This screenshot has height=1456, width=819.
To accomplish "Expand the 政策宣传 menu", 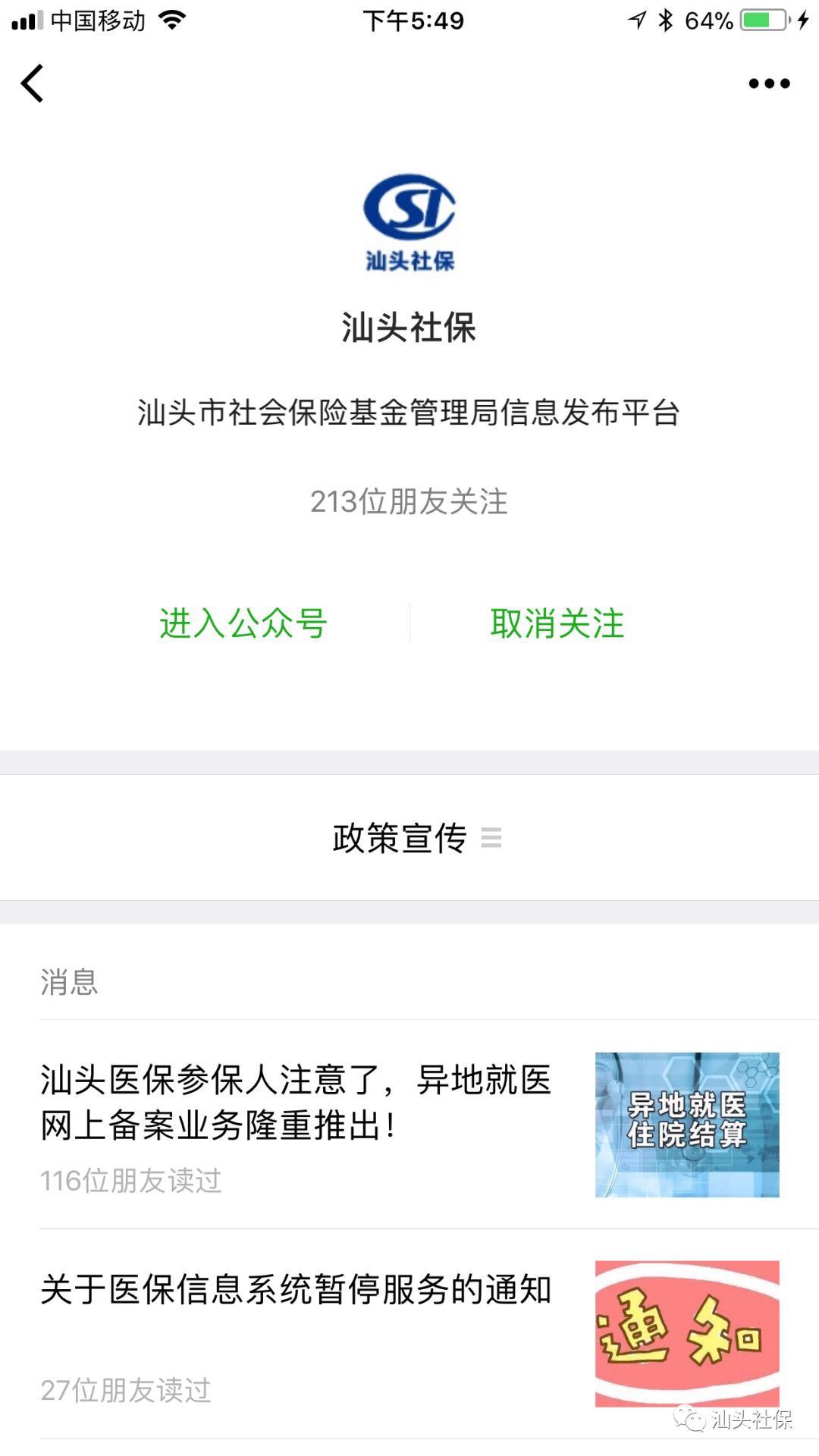I will coord(416,838).
